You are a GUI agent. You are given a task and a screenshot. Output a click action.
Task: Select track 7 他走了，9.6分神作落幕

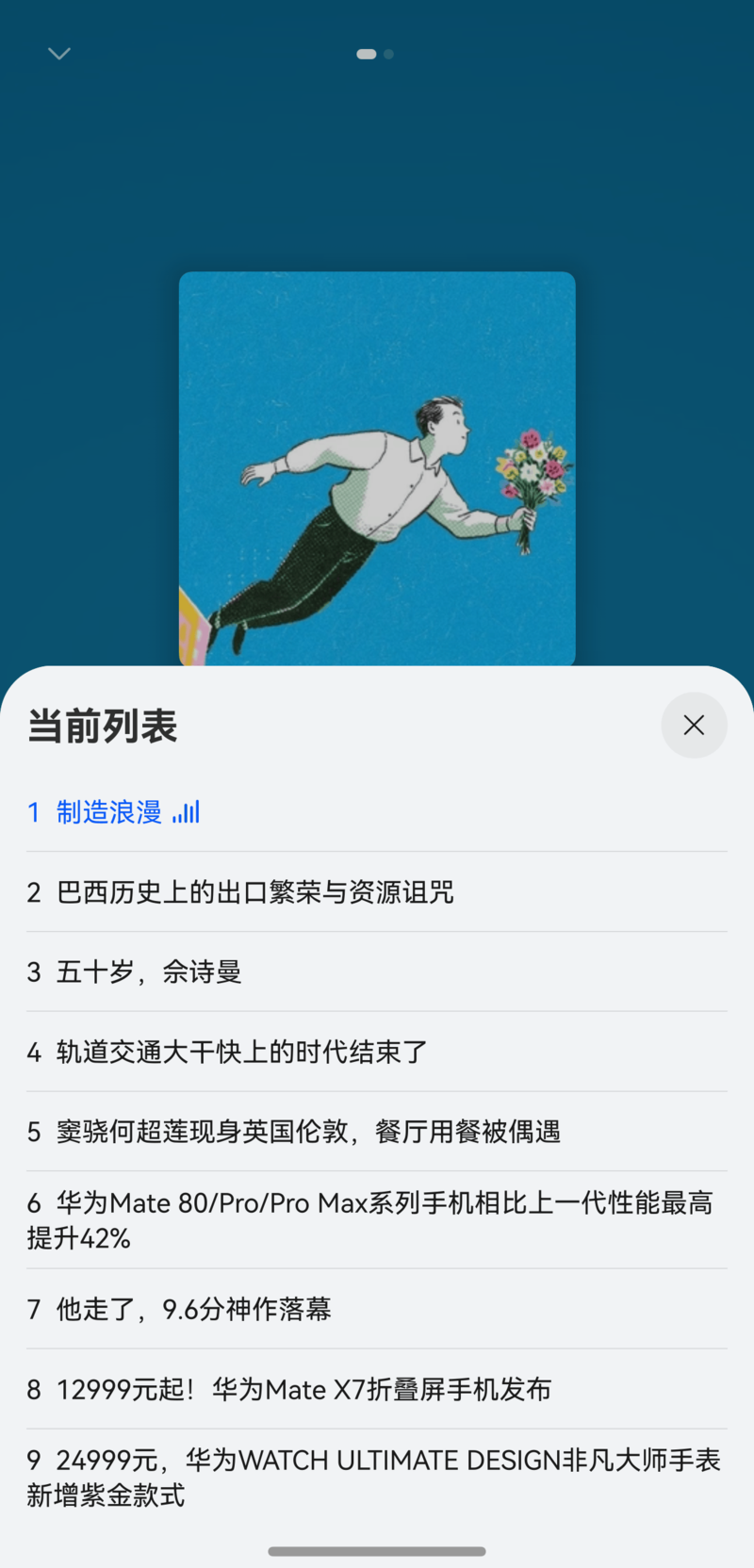(193, 1309)
